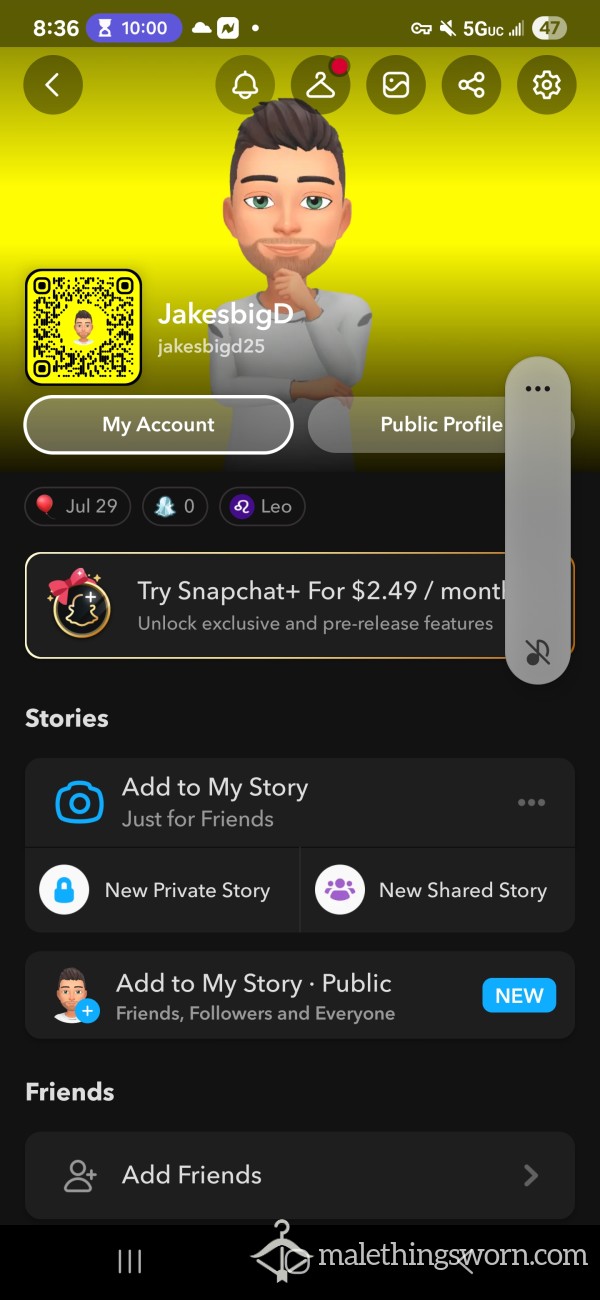Open the Try Snapchat+ banner
600x1300 pixels.
tap(300, 605)
